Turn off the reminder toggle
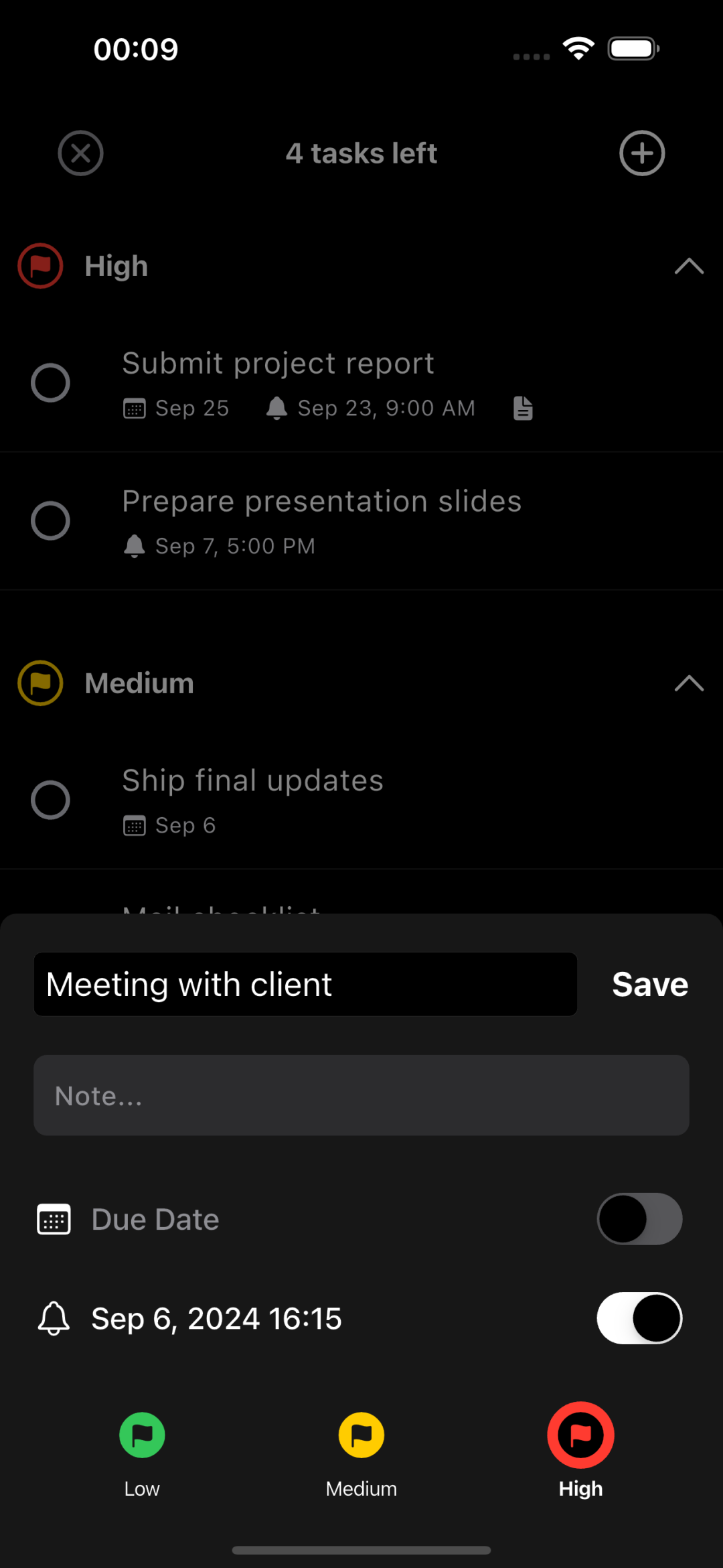Screen dimensions: 723x1568 (639, 1318)
